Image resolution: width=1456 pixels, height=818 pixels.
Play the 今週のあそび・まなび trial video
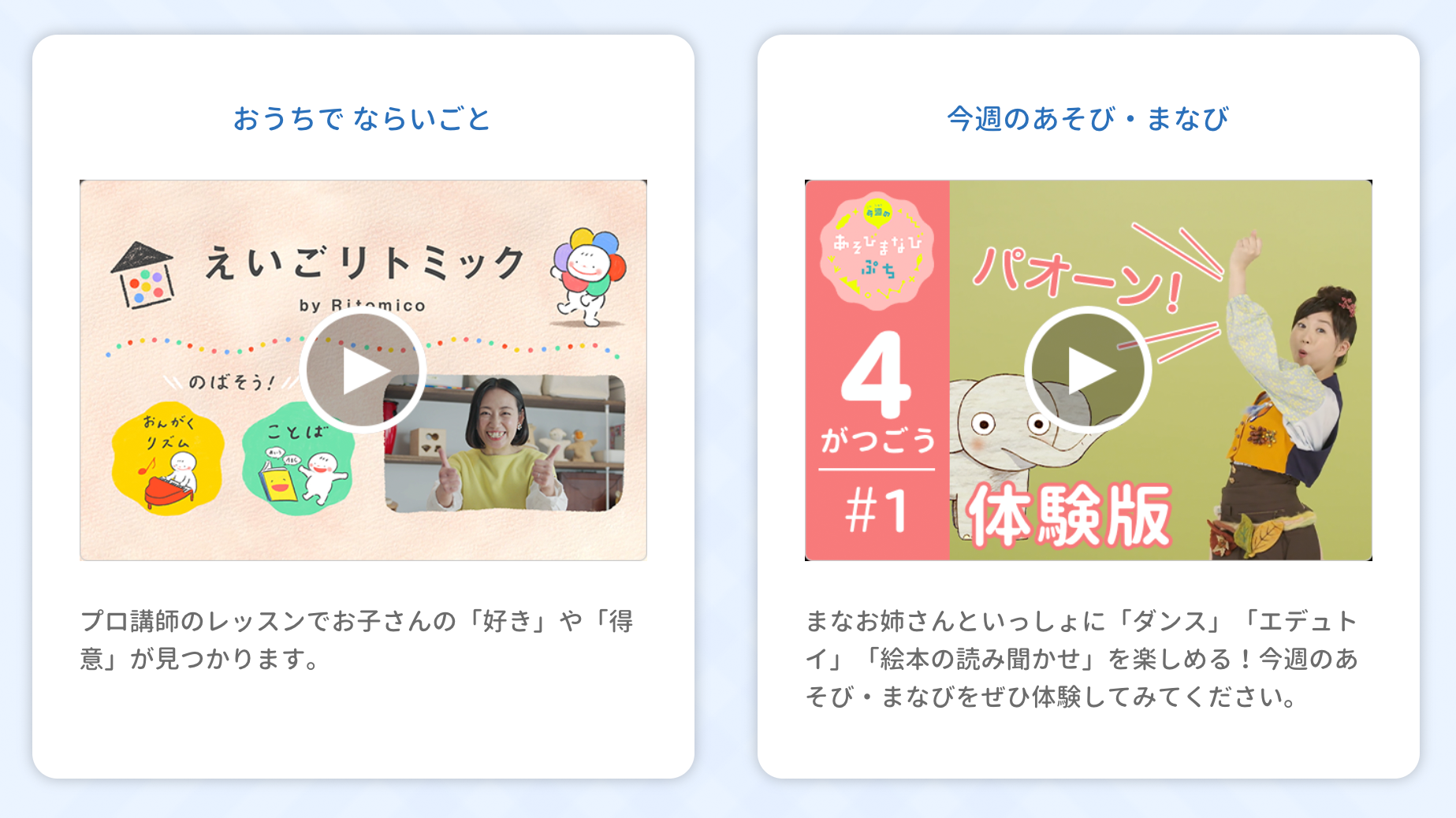tap(1088, 370)
